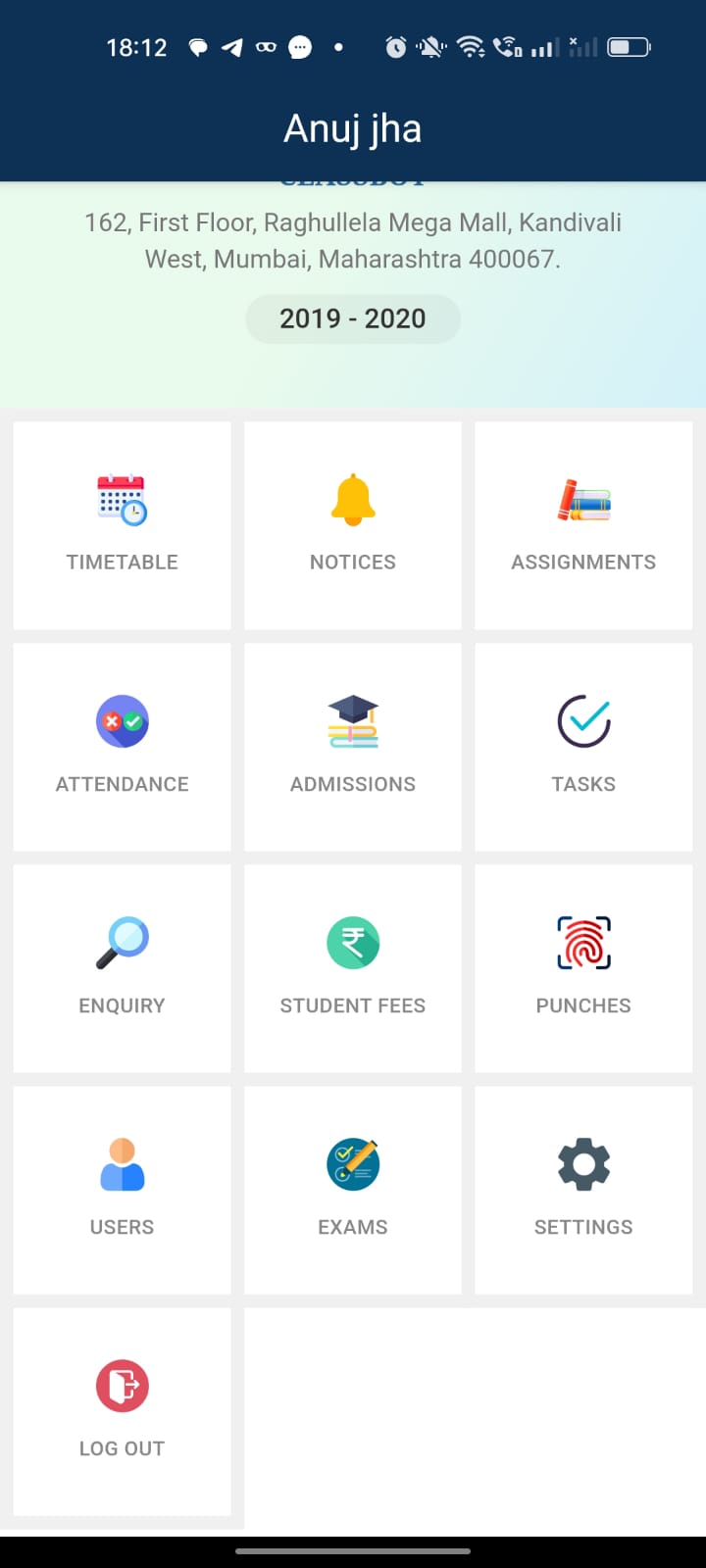Select the 2019 - 2020 academic year chip

[353, 318]
